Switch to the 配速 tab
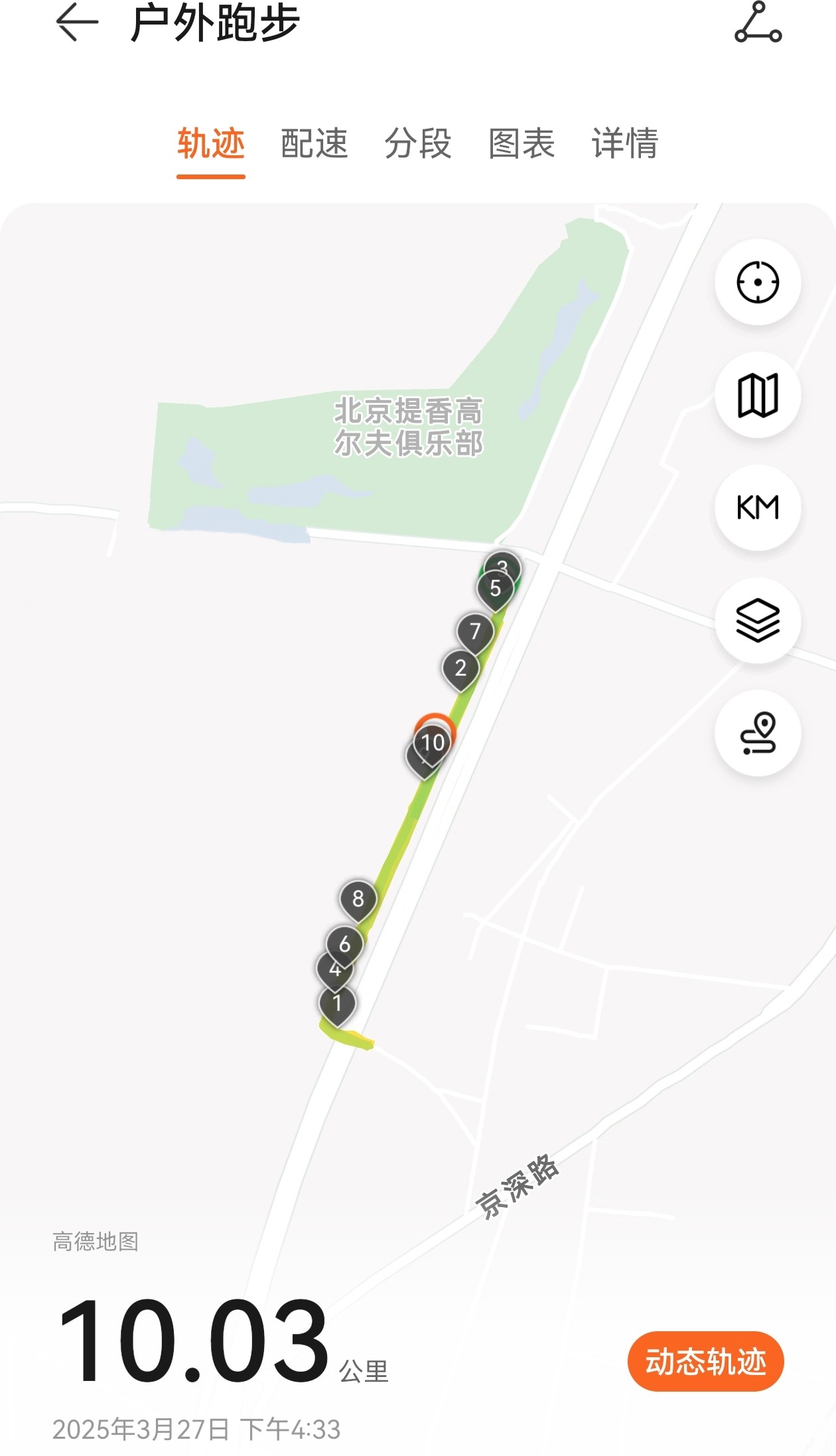The height and width of the screenshot is (1456, 836). (314, 143)
